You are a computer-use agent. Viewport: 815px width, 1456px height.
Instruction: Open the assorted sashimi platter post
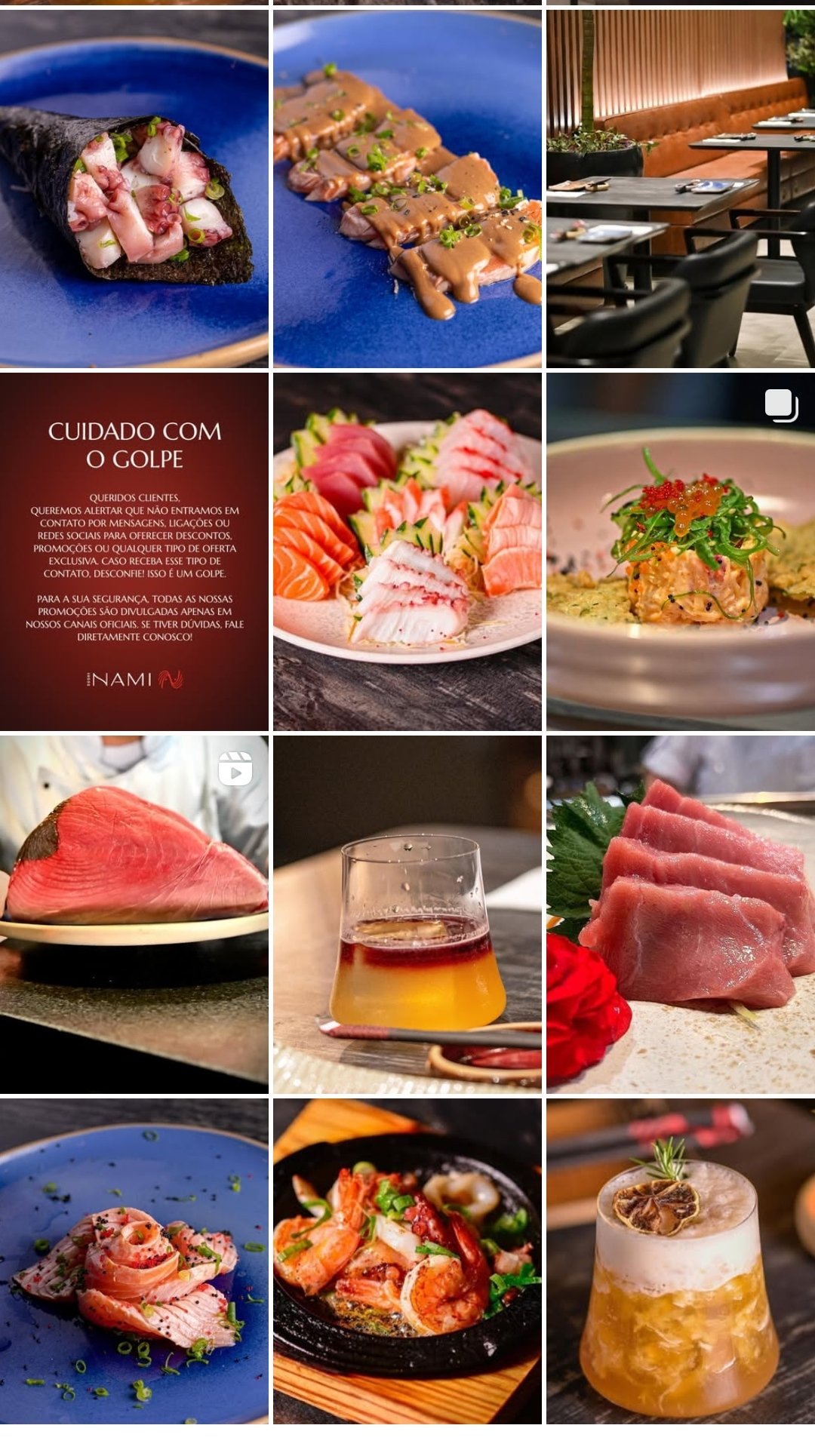pyautogui.click(x=407, y=551)
